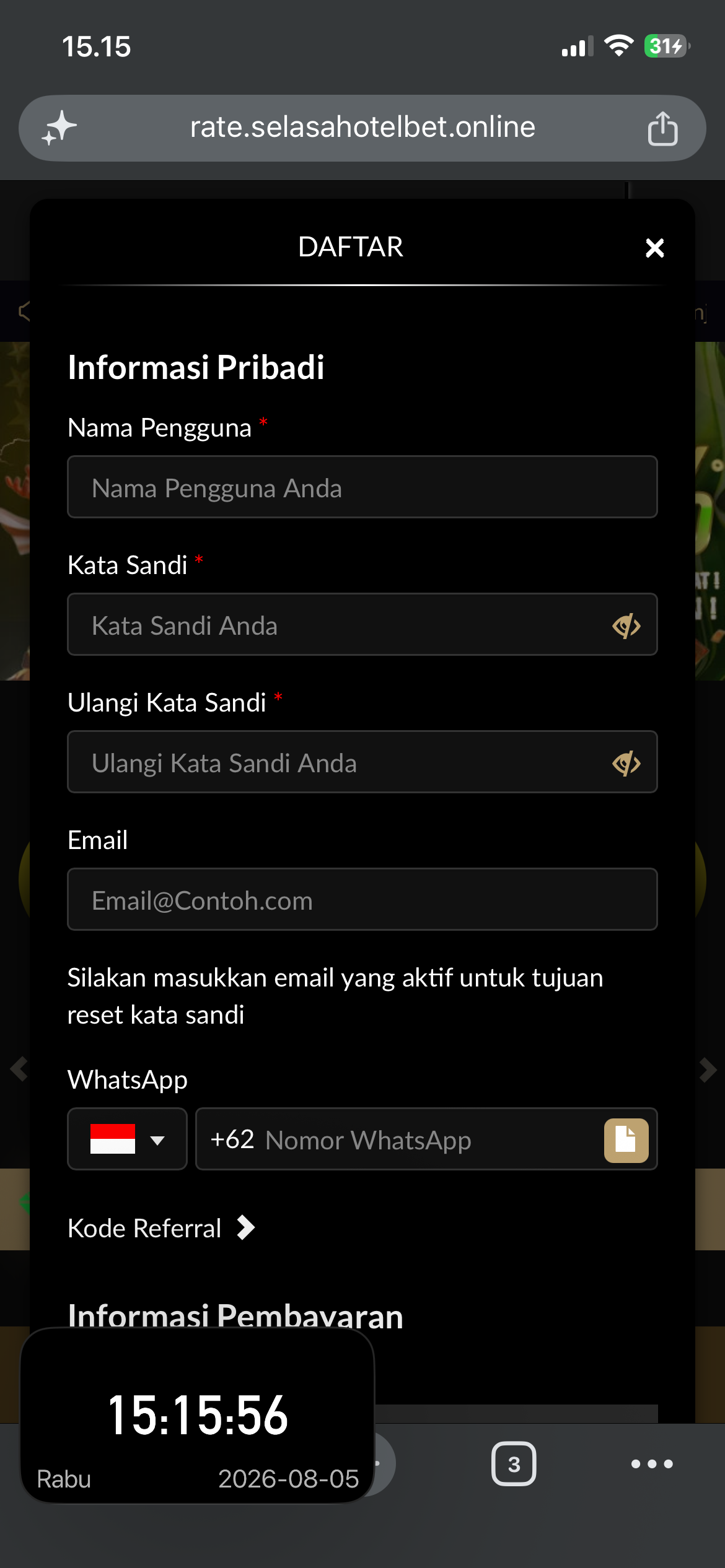Enter the Email field
This screenshot has width=725, height=1568.
pos(362,900)
